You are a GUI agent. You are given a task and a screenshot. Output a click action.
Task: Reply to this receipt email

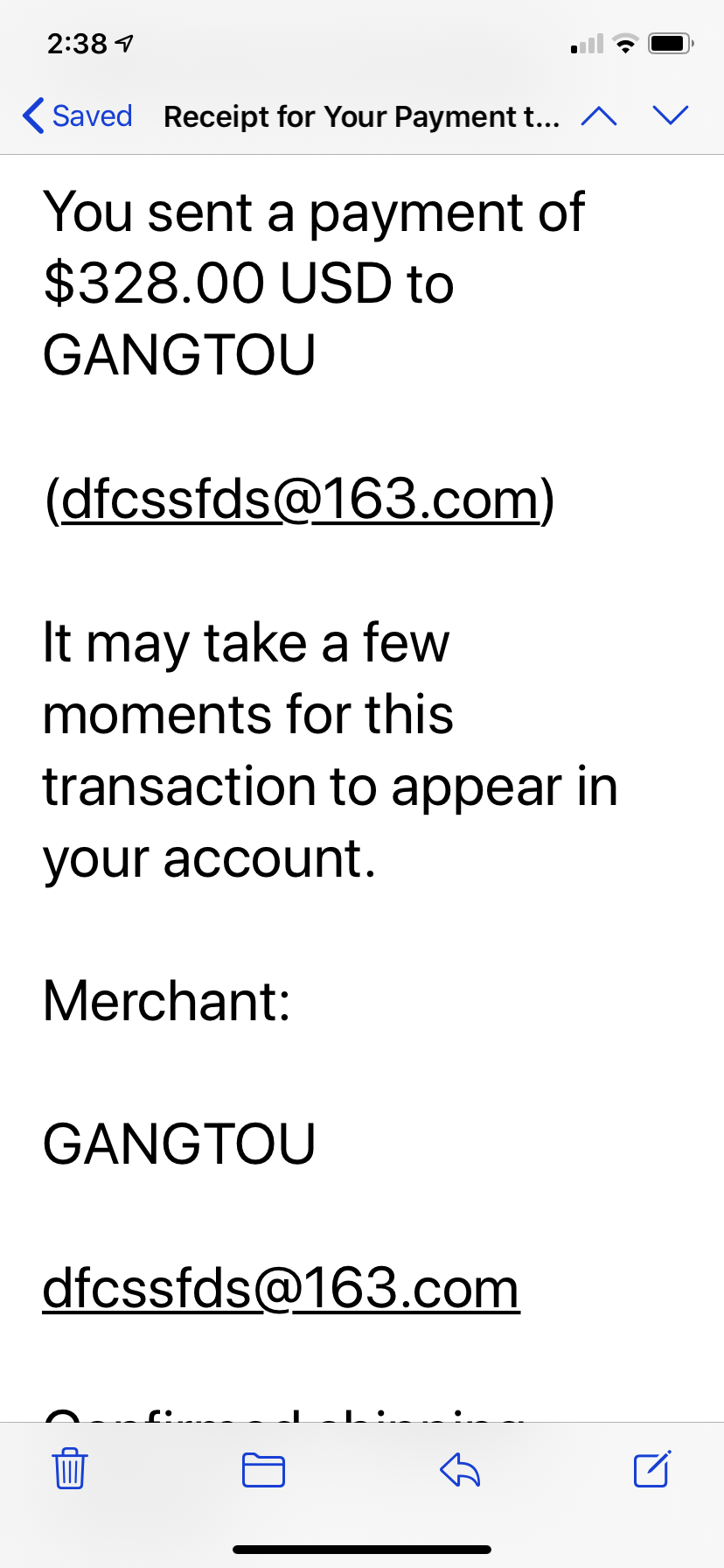pyautogui.click(x=460, y=1470)
